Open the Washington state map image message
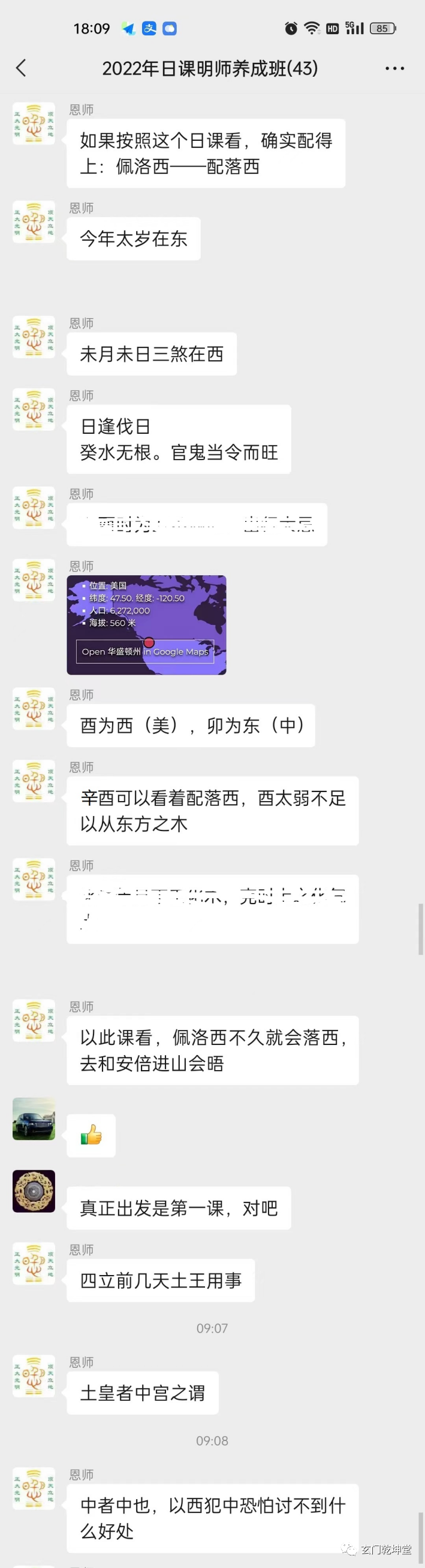Viewport: 425px width, 1568px height. (146, 624)
